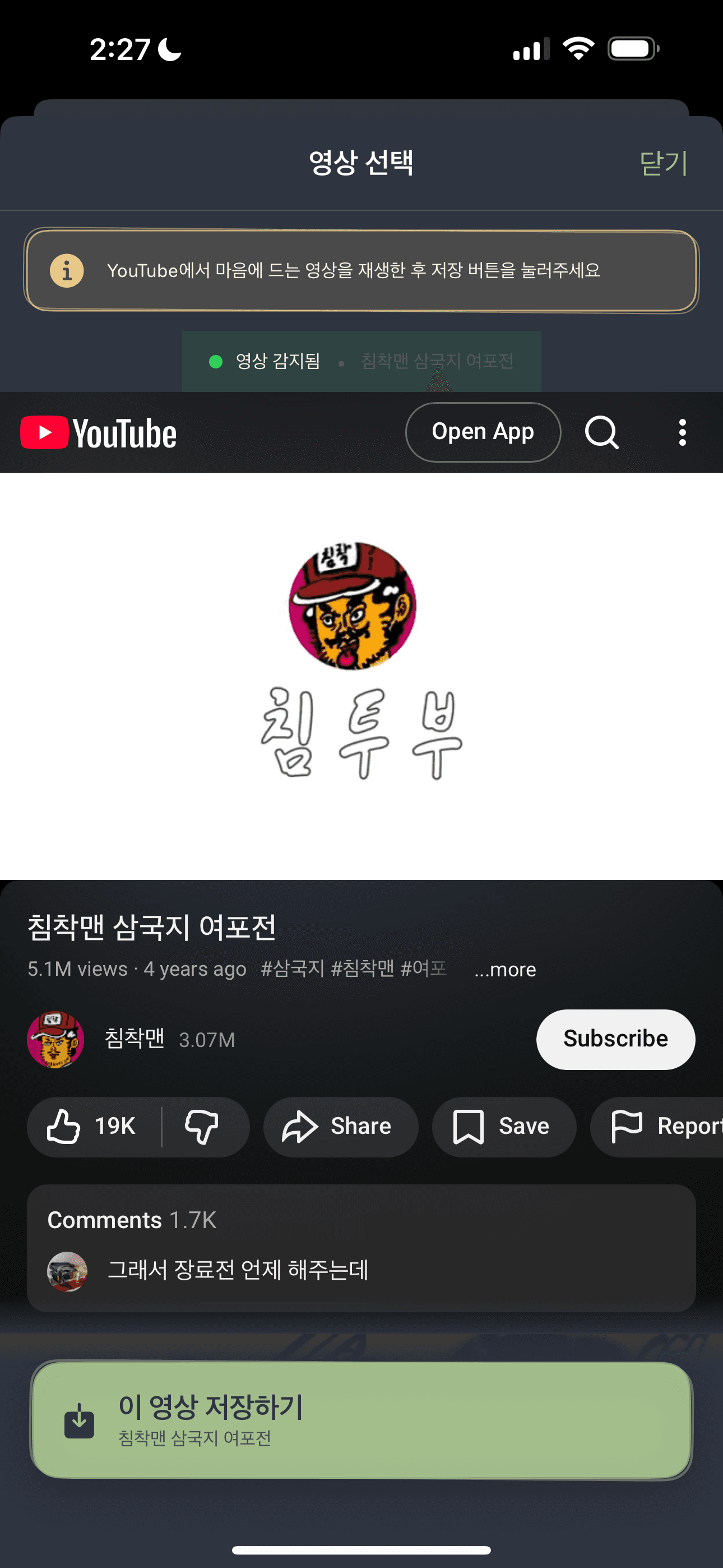Tap Open App
Image resolution: width=723 pixels, height=1568 pixels.
[x=483, y=432]
